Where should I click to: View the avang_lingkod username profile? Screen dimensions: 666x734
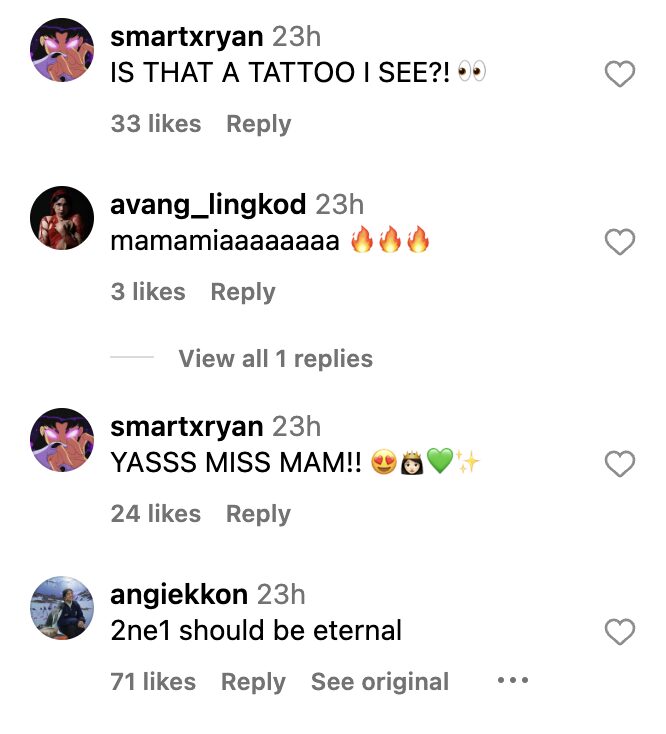(208, 204)
